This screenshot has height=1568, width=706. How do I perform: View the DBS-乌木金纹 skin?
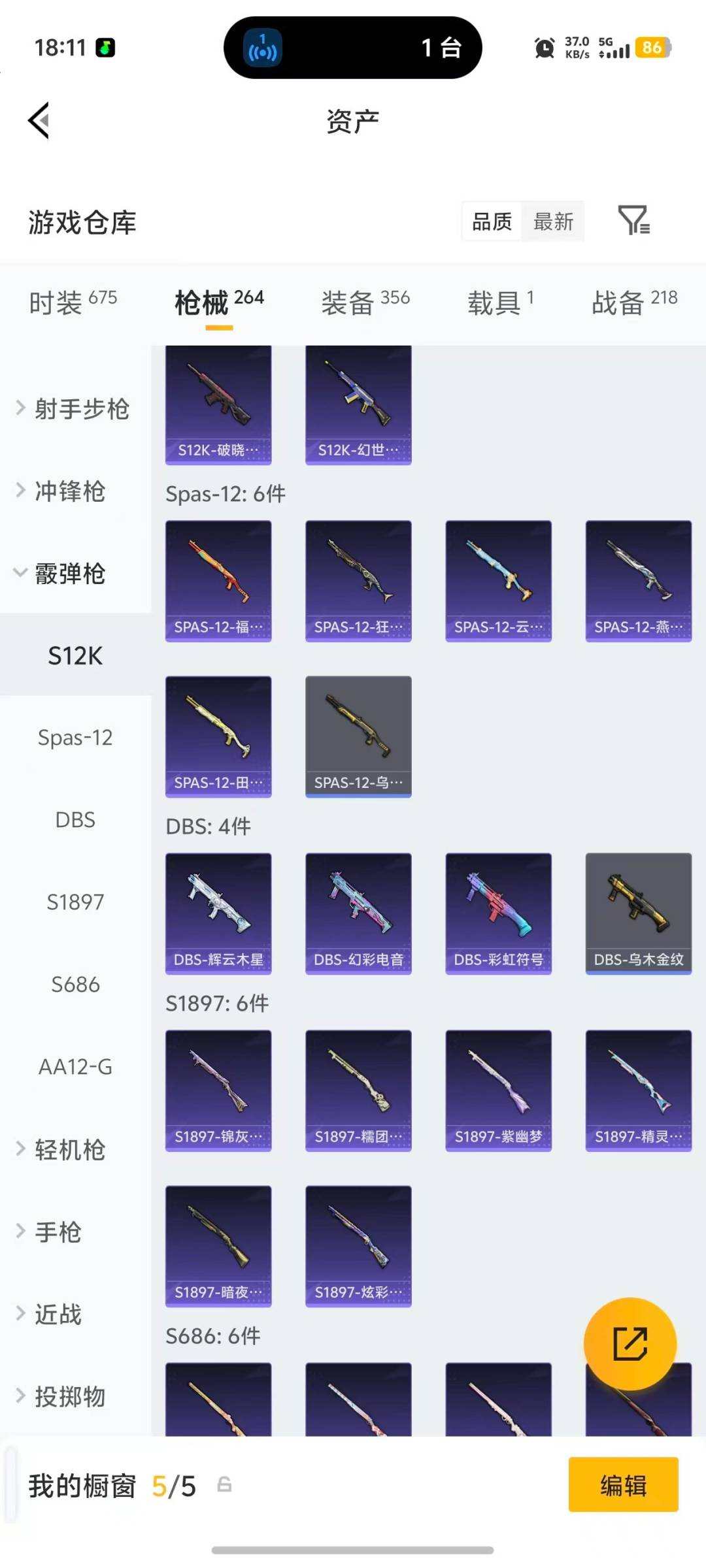coord(638,913)
